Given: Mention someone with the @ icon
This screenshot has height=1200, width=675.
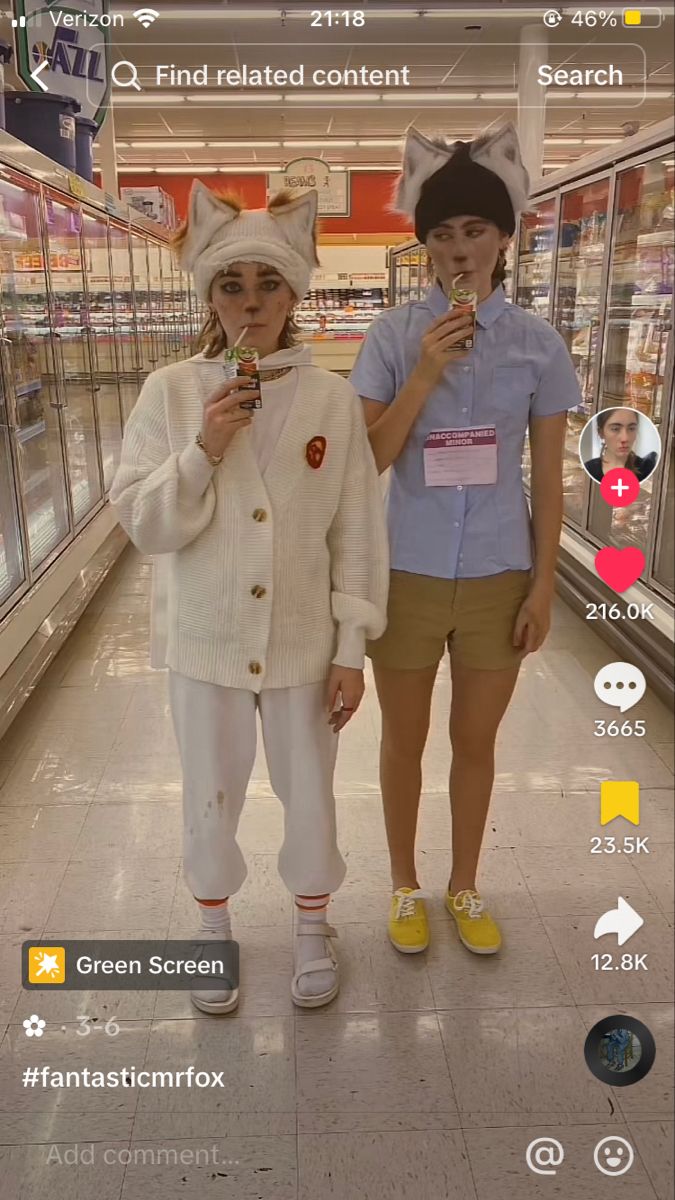Looking at the screenshot, I should (545, 1156).
